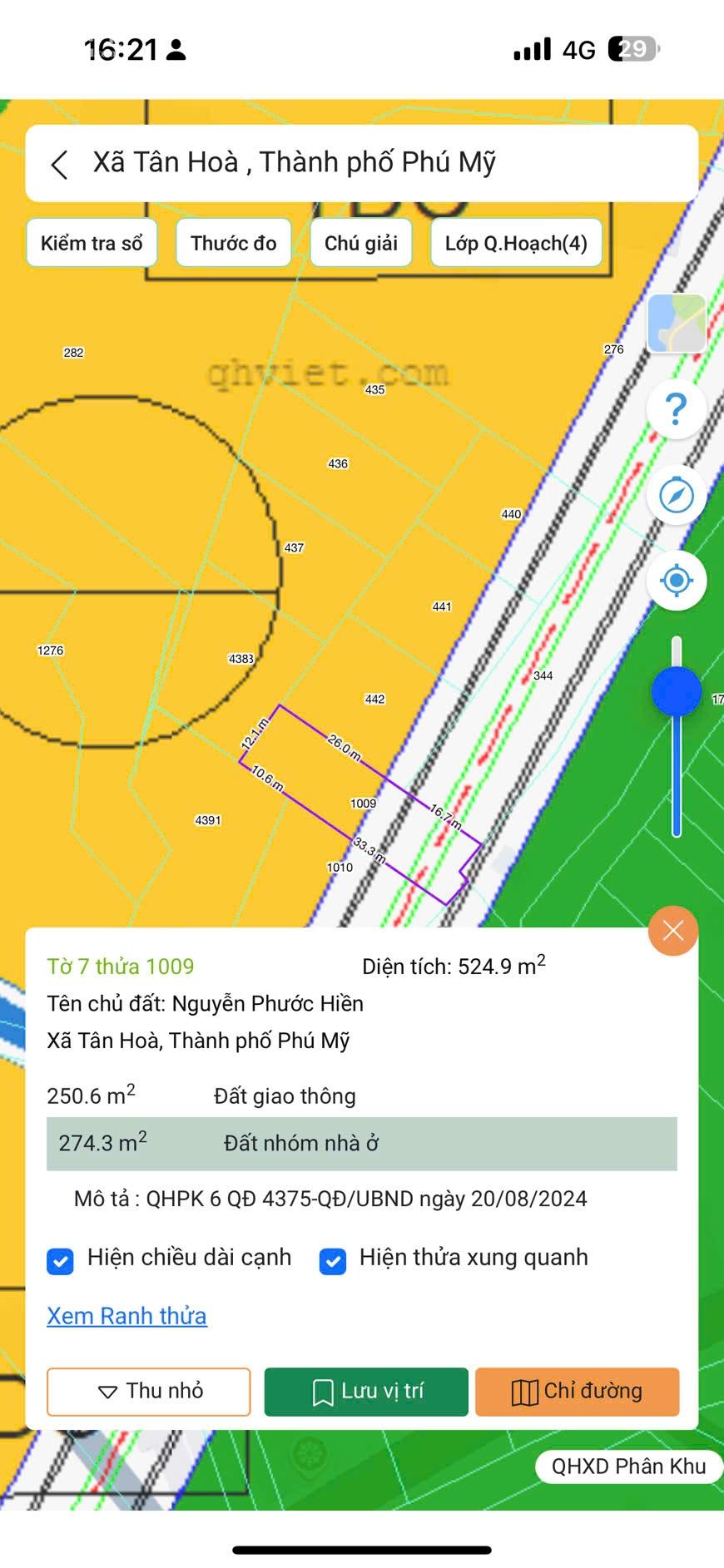The image size is (724, 1568).
Task: Go back using the arrow icon
Action: 59,164
